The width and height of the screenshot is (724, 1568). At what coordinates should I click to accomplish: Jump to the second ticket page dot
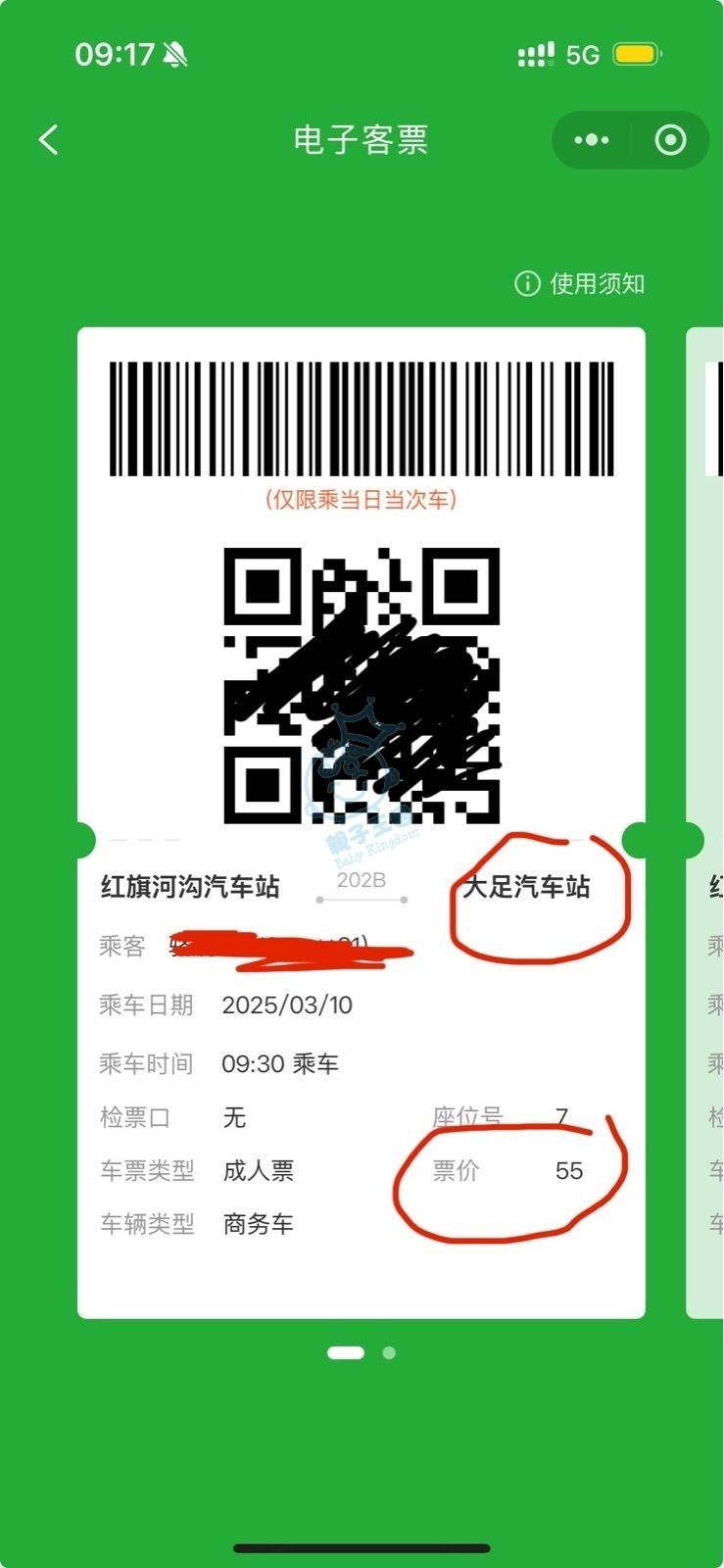(389, 1352)
